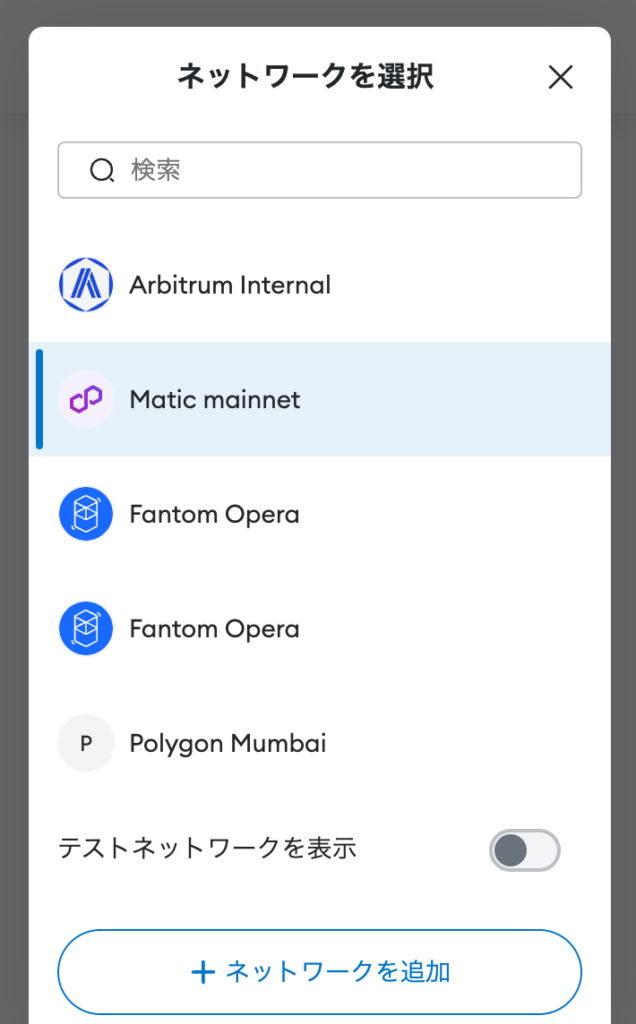Enable the テストネットワークを表示 toggle
Image resolution: width=636 pixels, height=1024 pixels.
click(x=524, y=850)
